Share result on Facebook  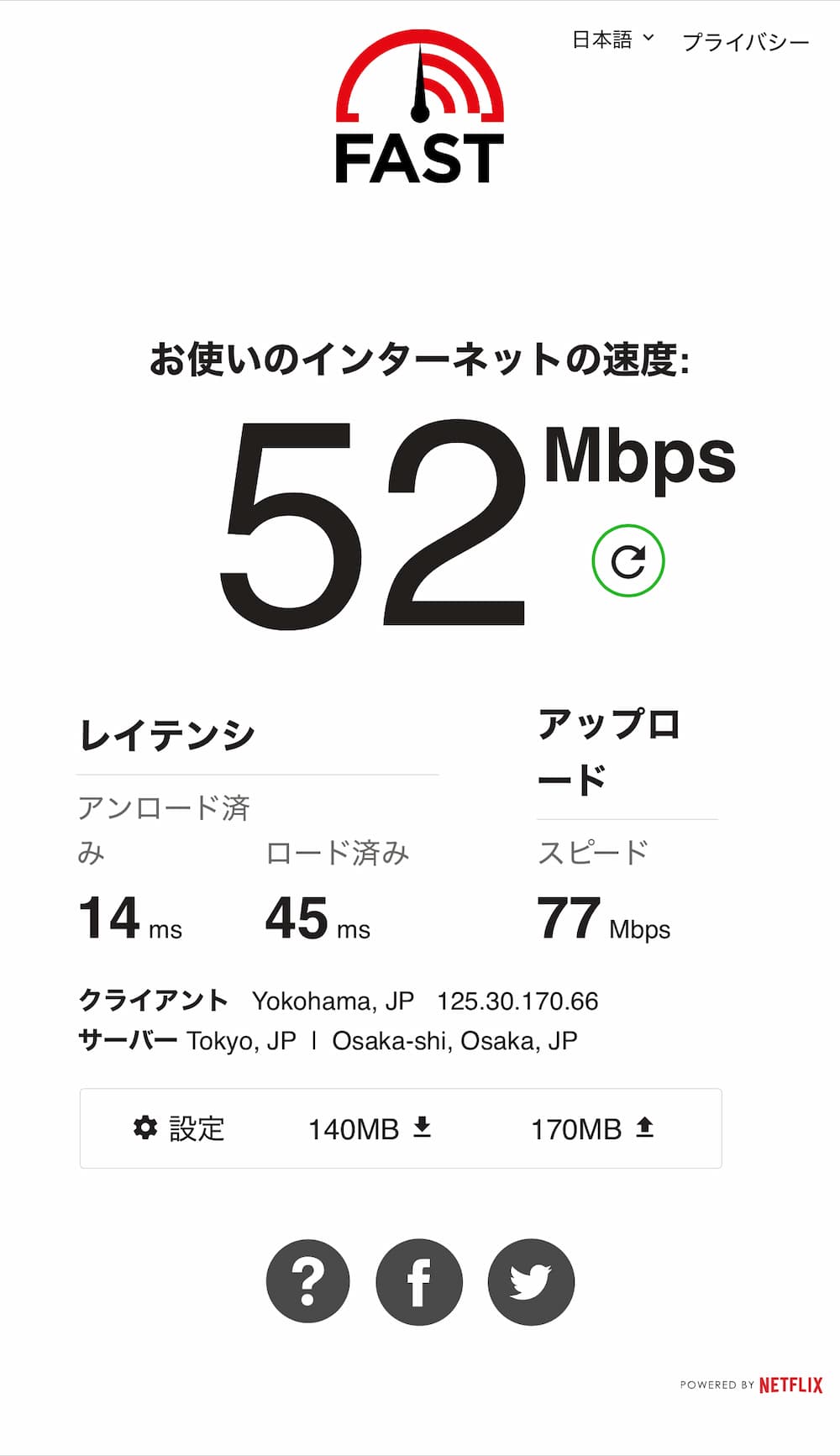click(419, 1281)
